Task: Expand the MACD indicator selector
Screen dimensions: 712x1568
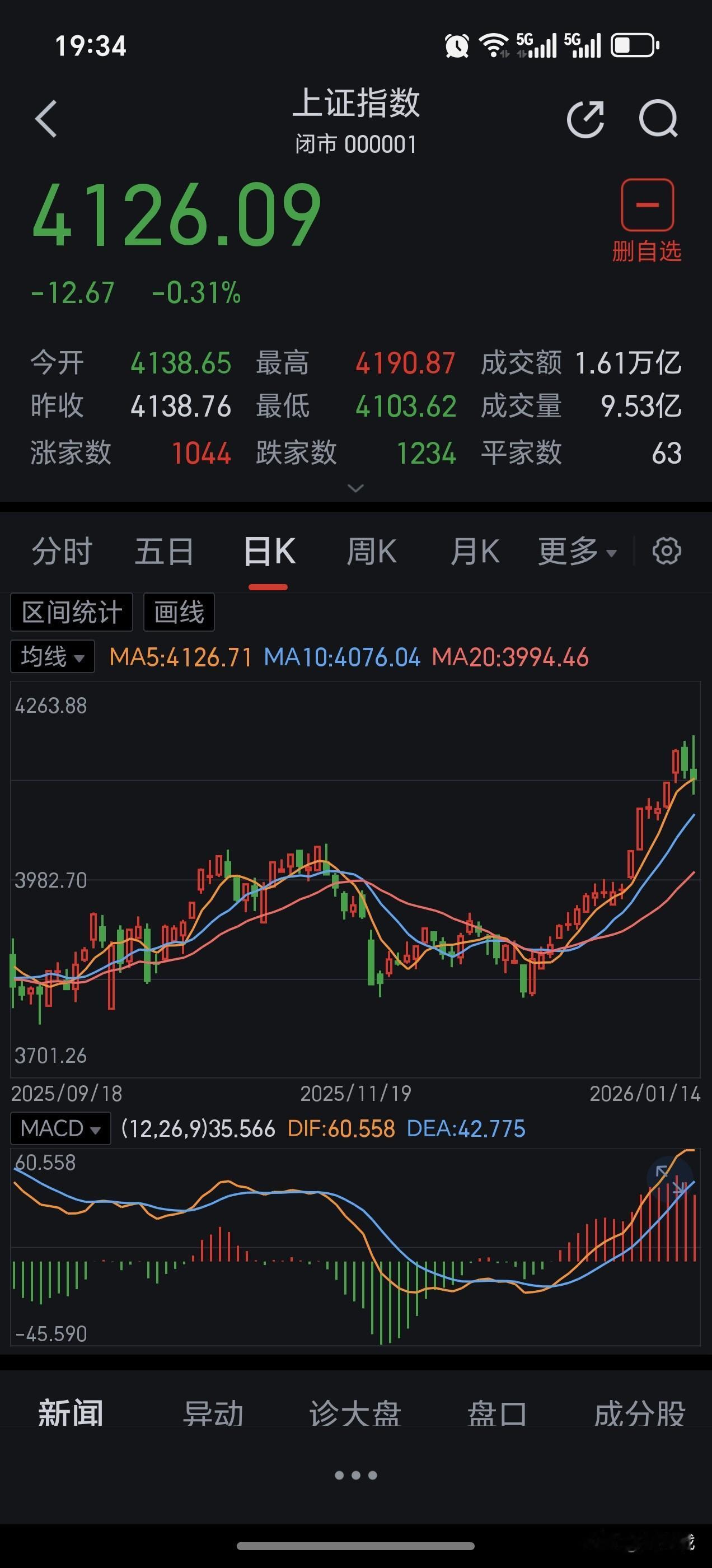Action: tap(60, 1127)
